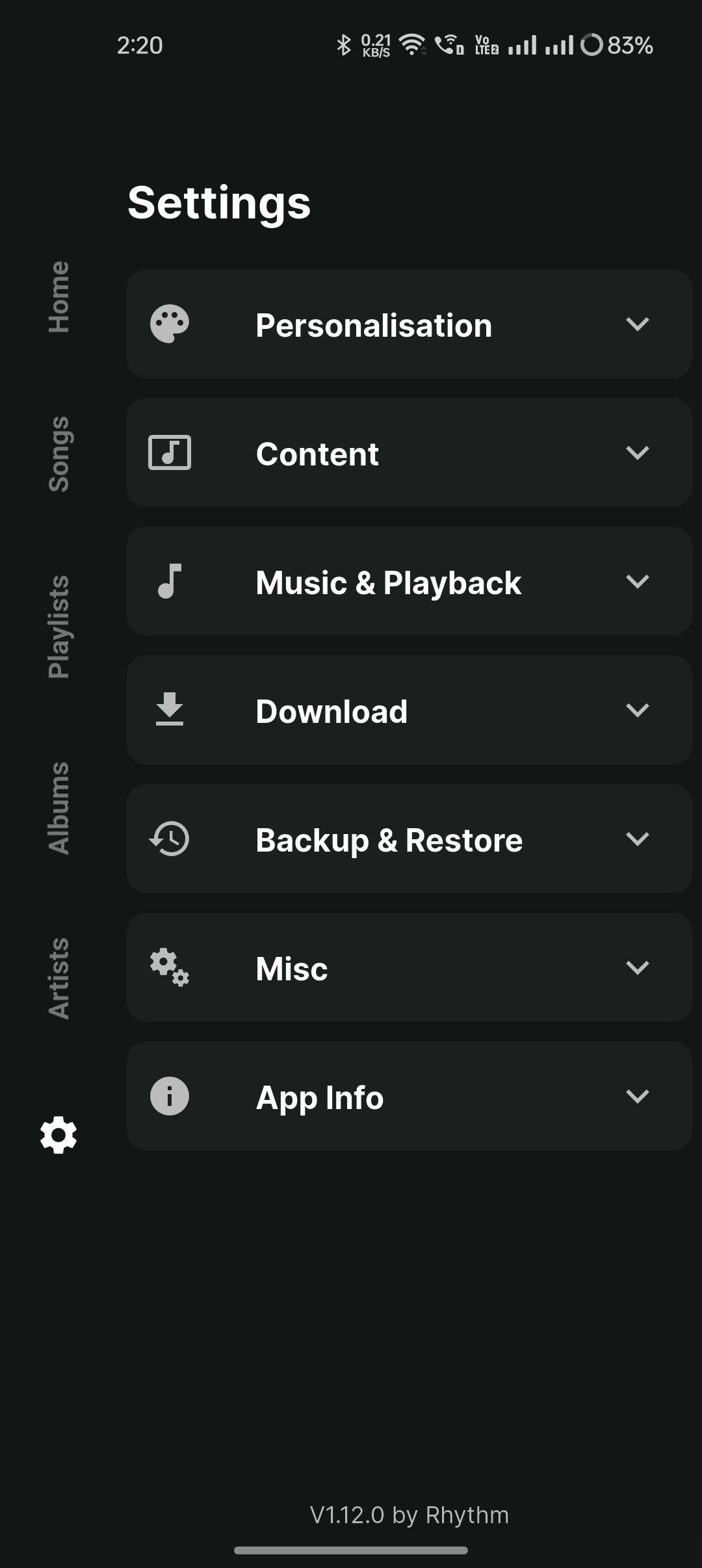The height and width of the screenshot is (1568, 702).
Task: Show the App Info section
Action: pos(409,1096)
